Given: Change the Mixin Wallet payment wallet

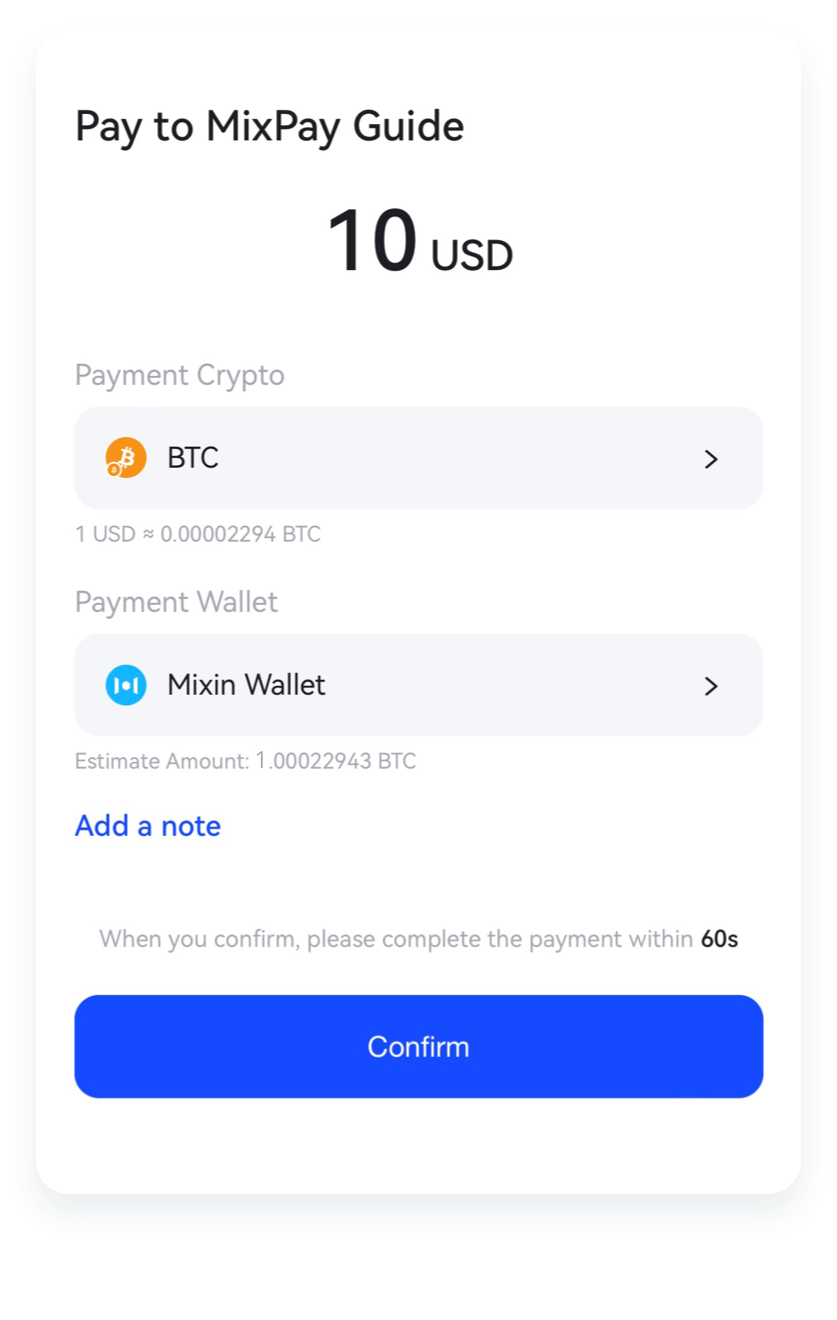Looking at the screenshot, I should pyautogui.click(x=418, y=685).
